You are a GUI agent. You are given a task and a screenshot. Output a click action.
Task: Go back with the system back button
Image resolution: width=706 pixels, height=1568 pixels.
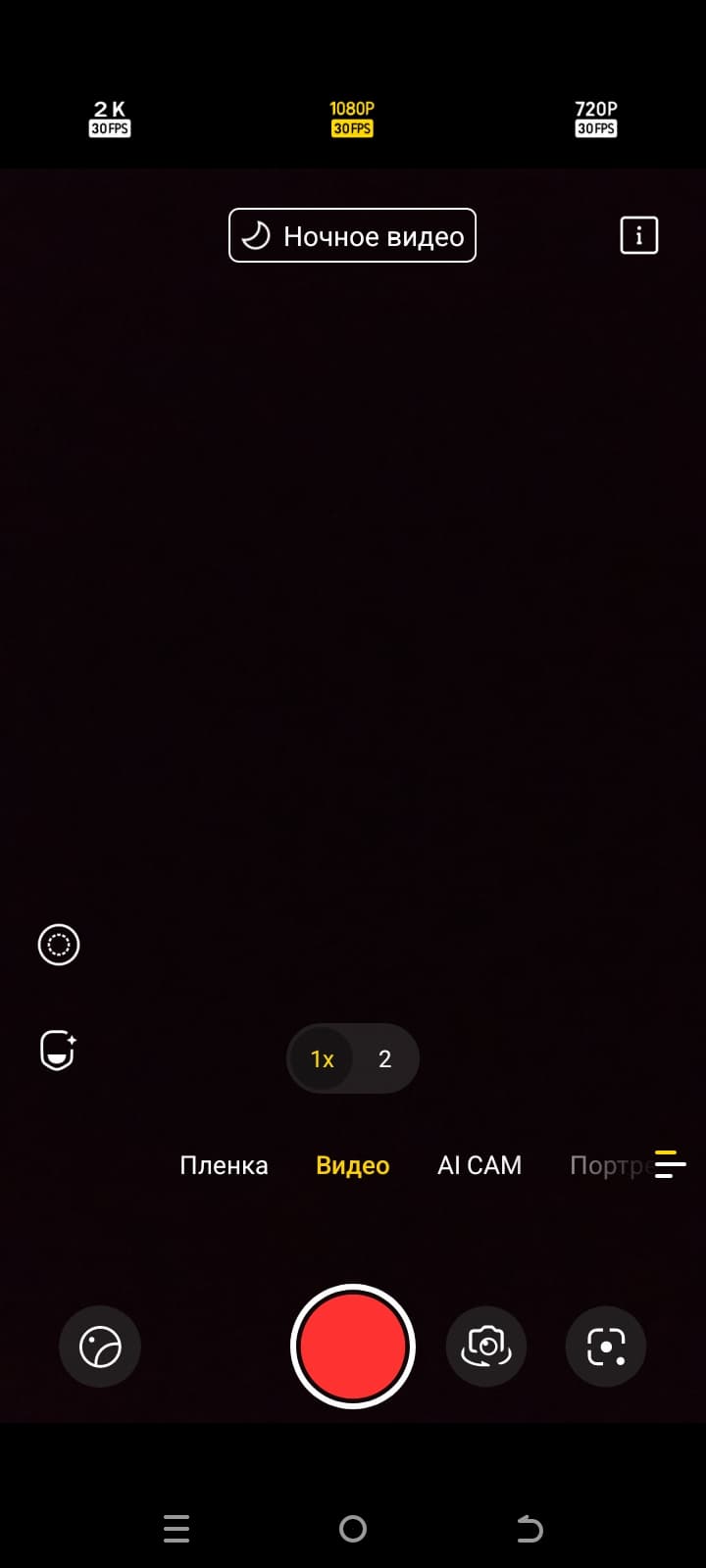coord(529,1529)
